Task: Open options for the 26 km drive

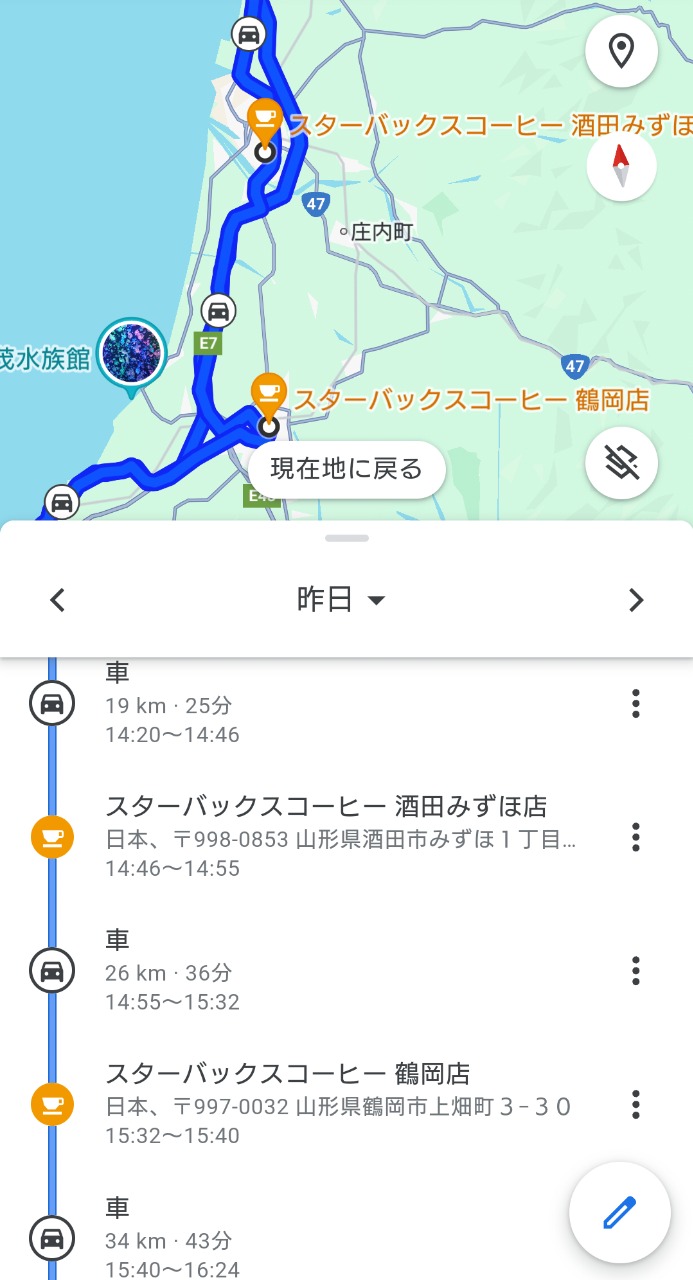Action: pyautogui.click(x=635, y=971)
